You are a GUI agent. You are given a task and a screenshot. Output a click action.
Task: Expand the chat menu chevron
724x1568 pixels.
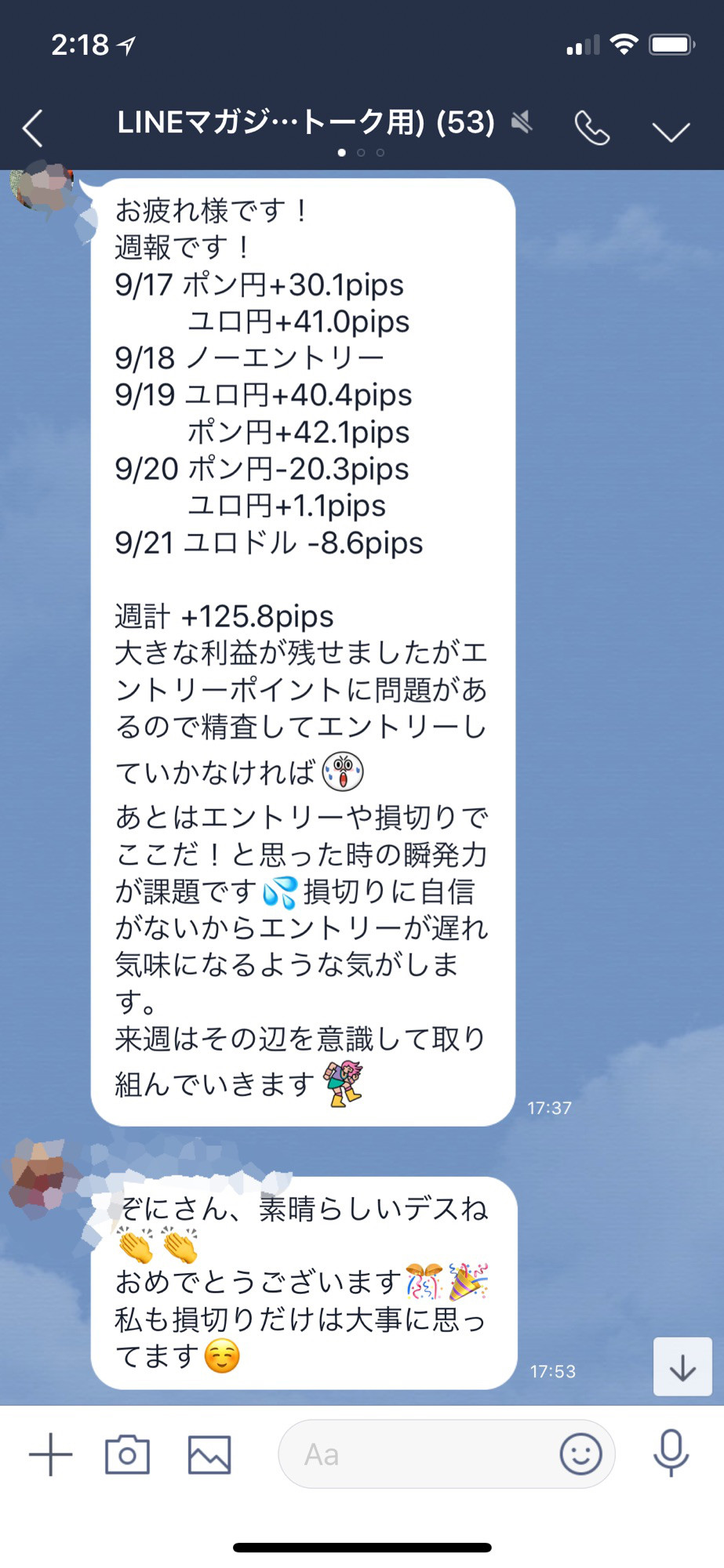click(671, 130)
